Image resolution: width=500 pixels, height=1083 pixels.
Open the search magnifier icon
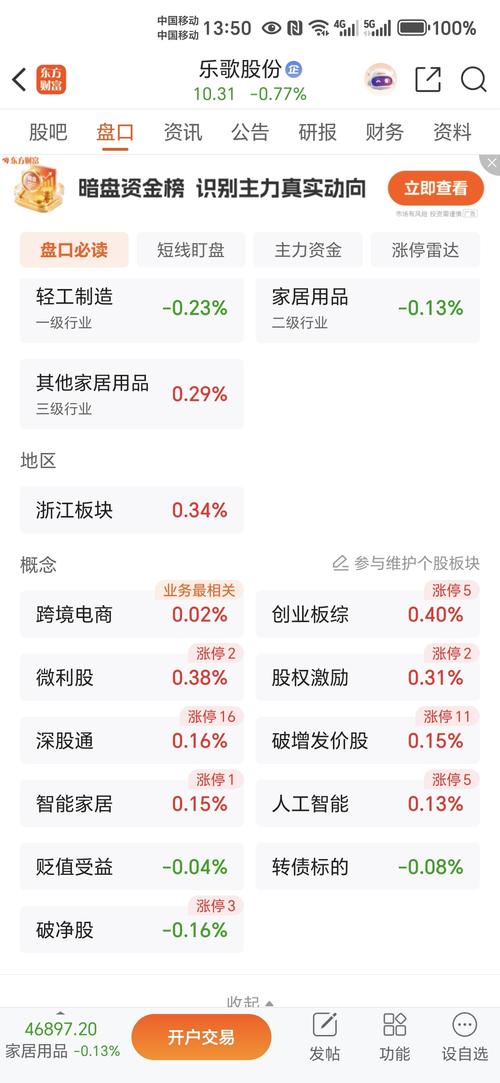[x=474, y=80]
